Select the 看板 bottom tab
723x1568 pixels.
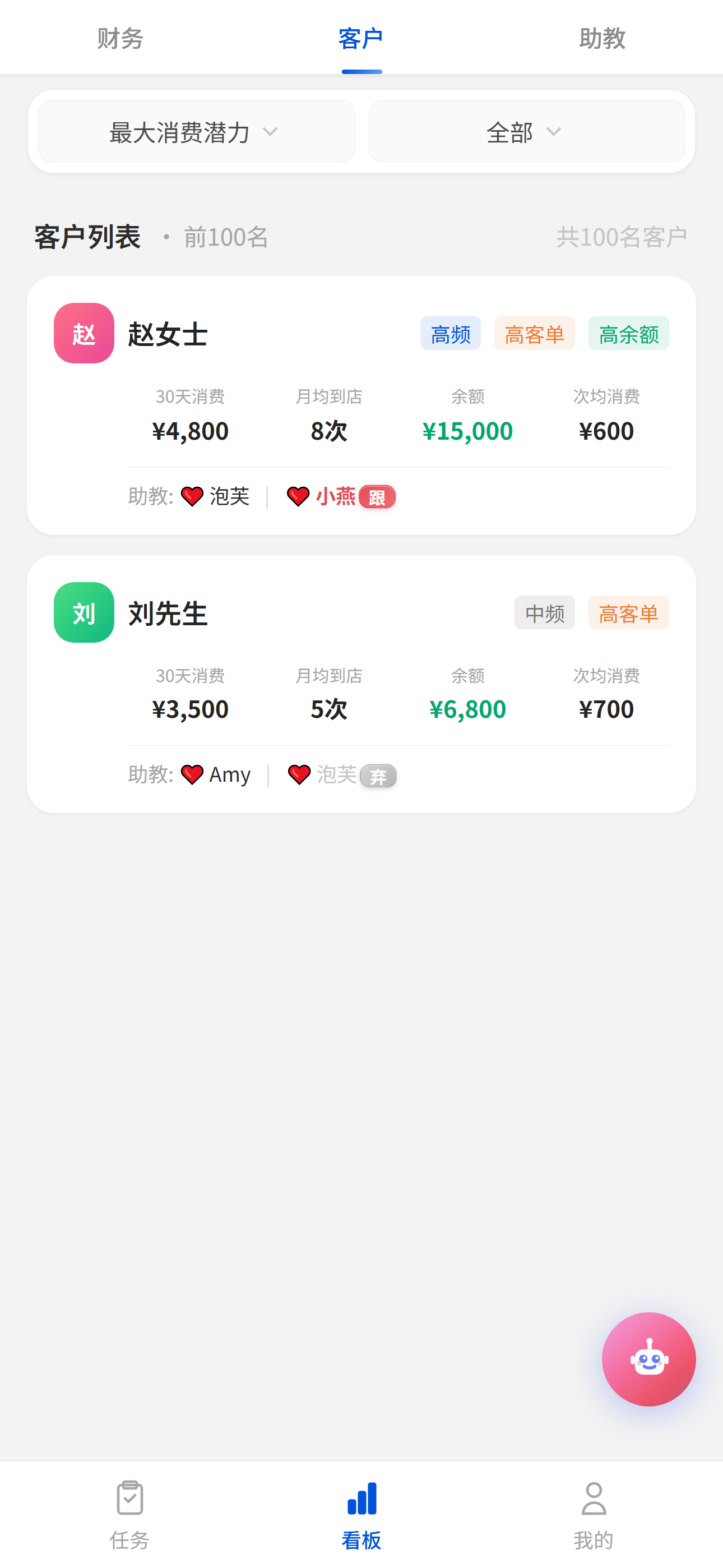(x=361, y=1514)
